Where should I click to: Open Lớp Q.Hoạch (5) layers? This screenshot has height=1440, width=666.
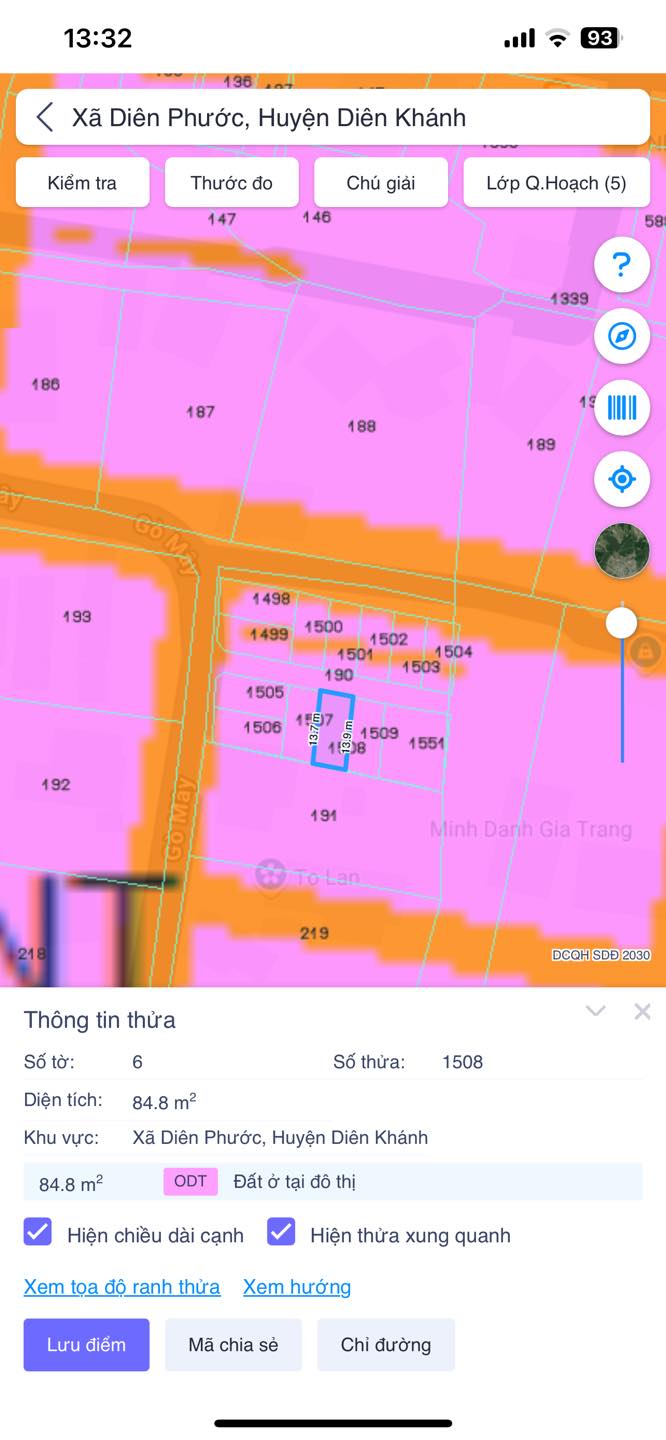click(x=557, y=183)
